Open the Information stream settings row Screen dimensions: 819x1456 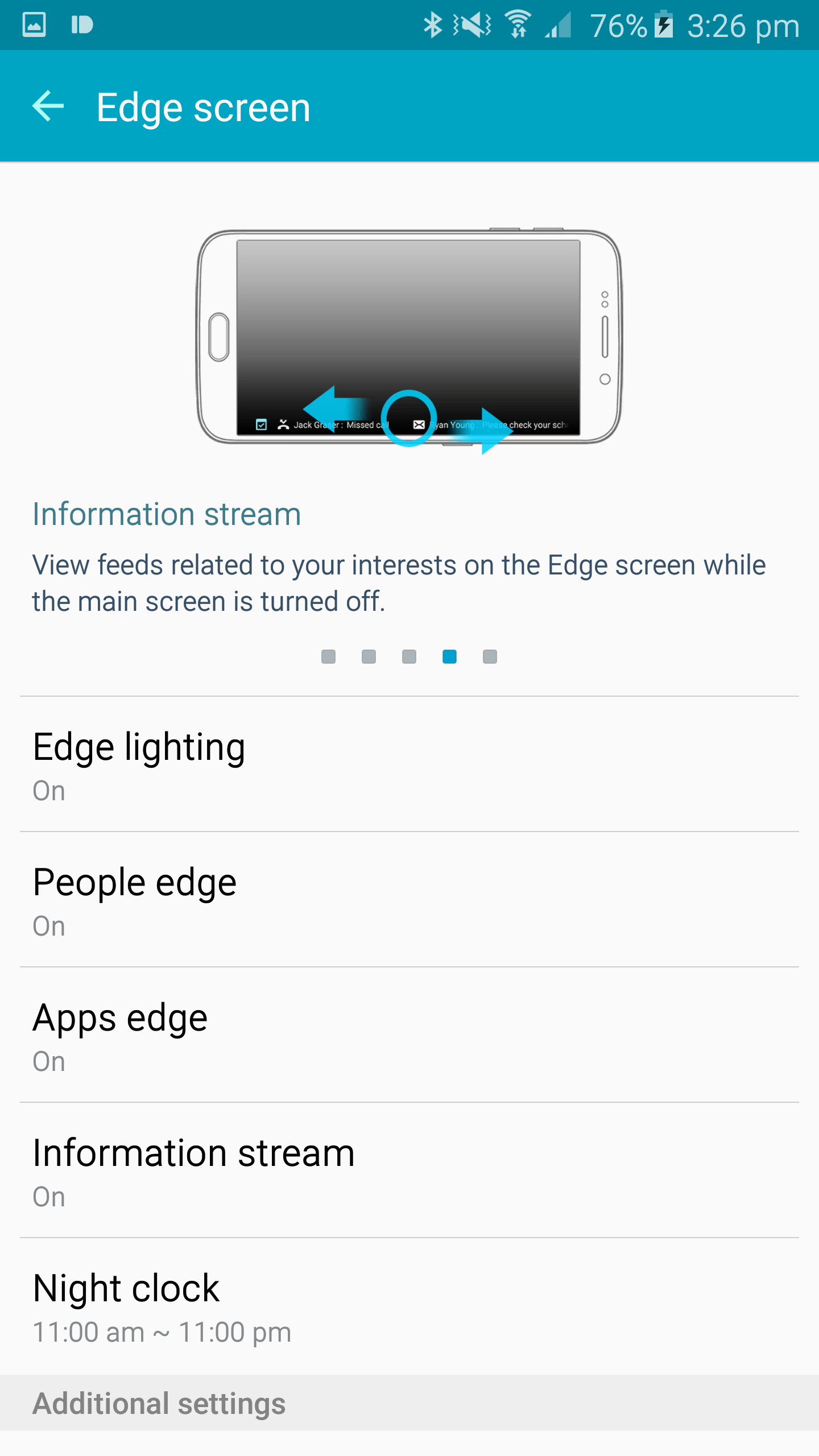click(x=409, y=1170)
